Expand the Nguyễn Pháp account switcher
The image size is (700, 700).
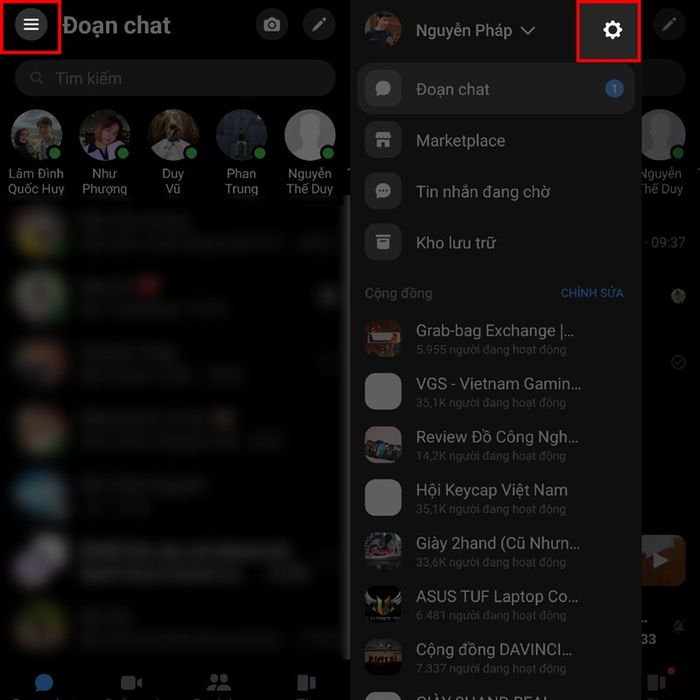click(x=528, y=31)
